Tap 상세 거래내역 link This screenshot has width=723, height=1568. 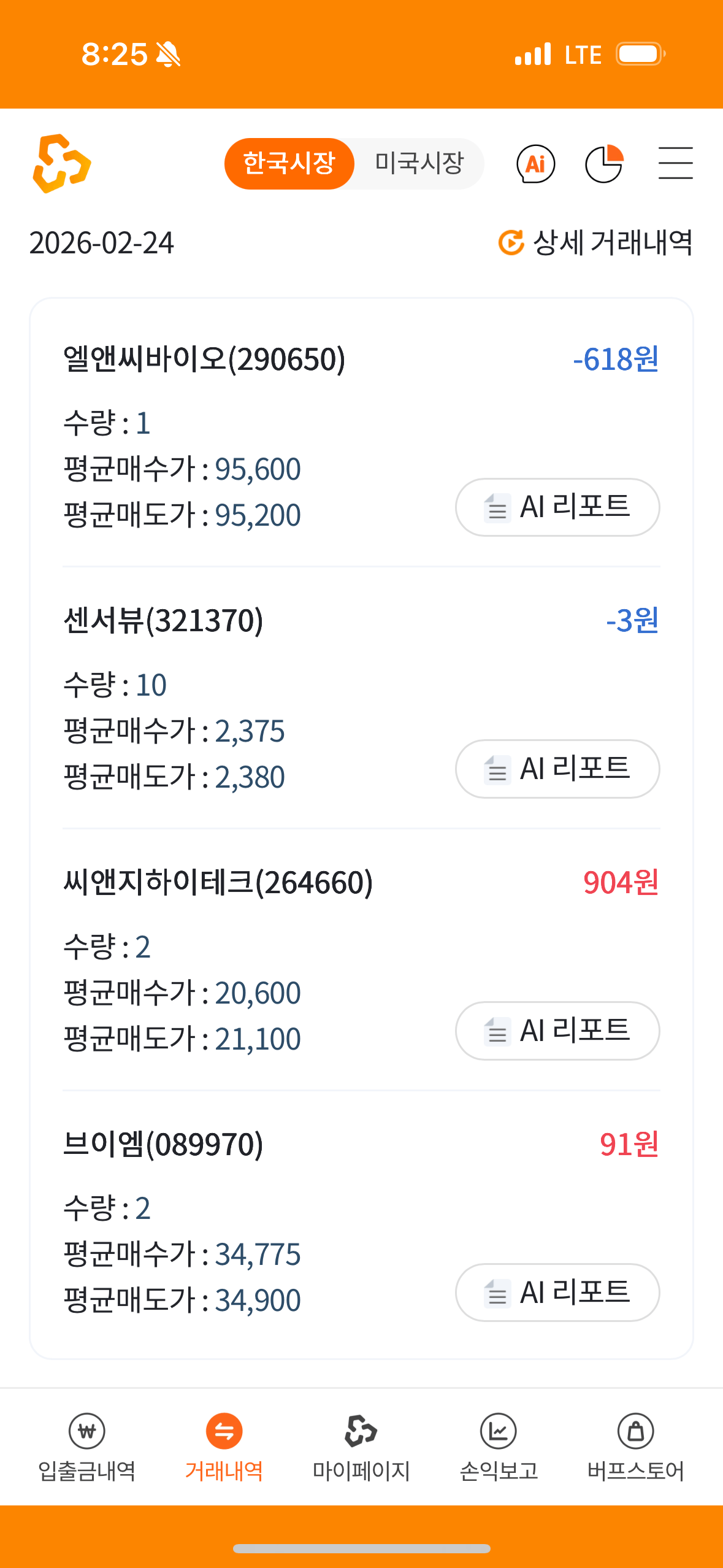tap(611, 243)
